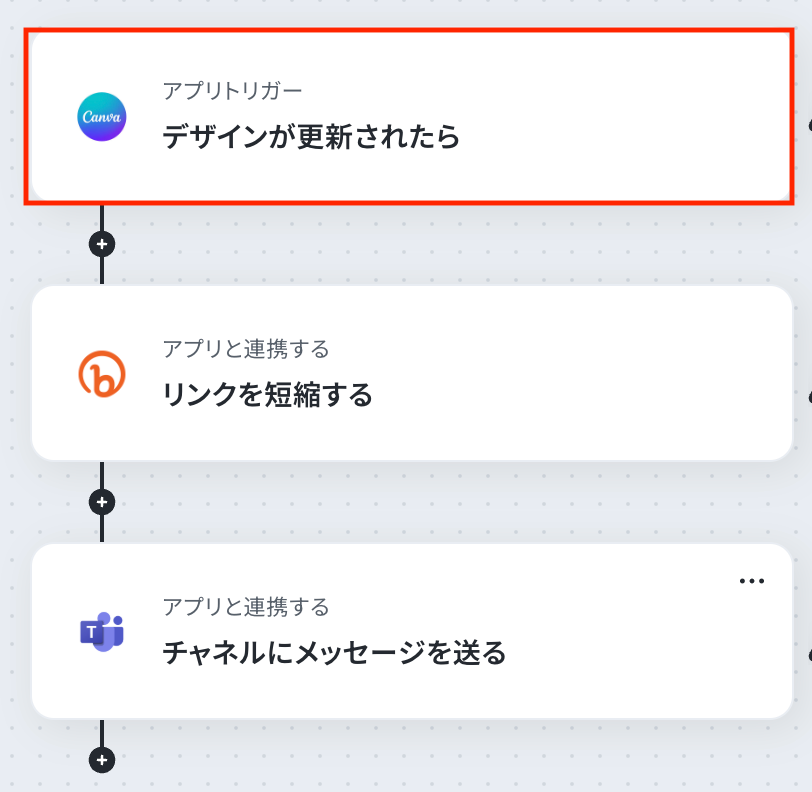Add a step after リンクを短縮する
Image resolution: width=812 pixels, height=792 pixels.
click(x=102, y=501)
